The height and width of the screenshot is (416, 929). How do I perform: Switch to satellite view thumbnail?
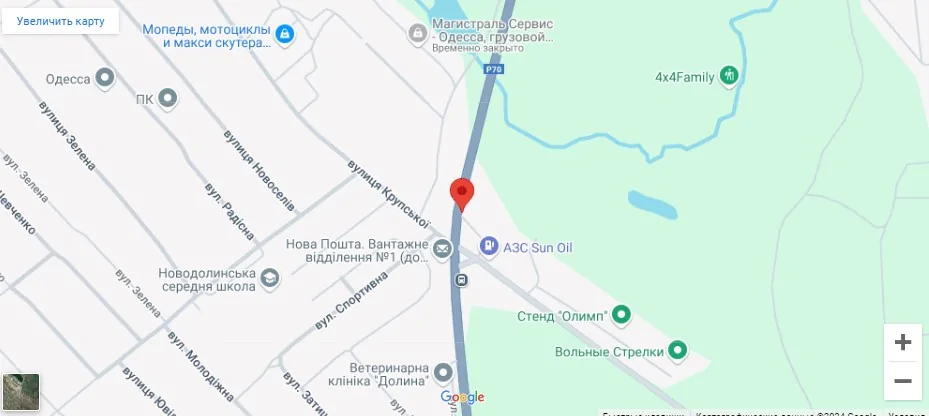coord(21,391)
